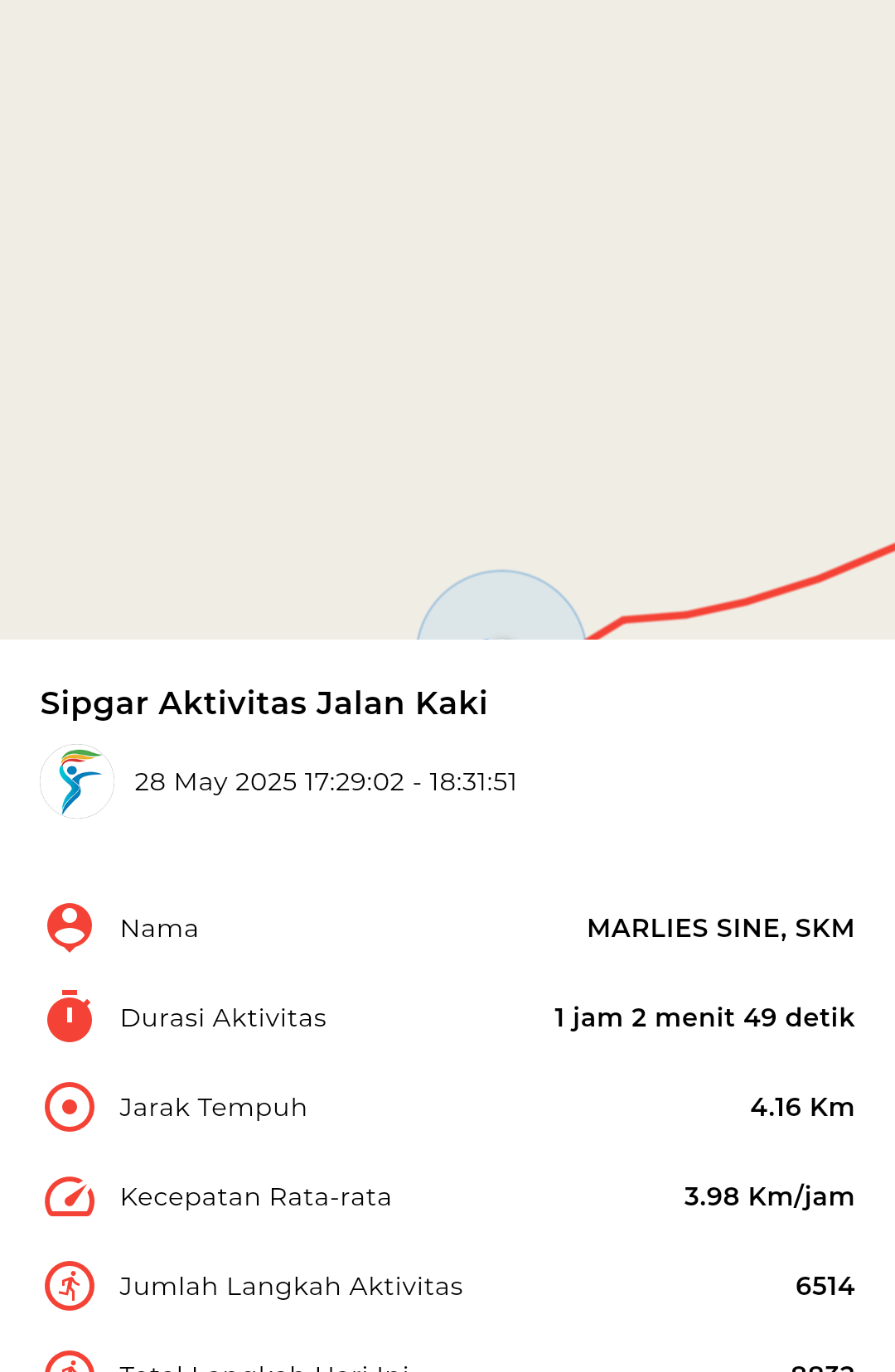This screenshot has height=1372, width=895.
Task: Select the duration 1 jam 2 menit 49 detik
Action: pyautogui.click(x=704, y=1017)
